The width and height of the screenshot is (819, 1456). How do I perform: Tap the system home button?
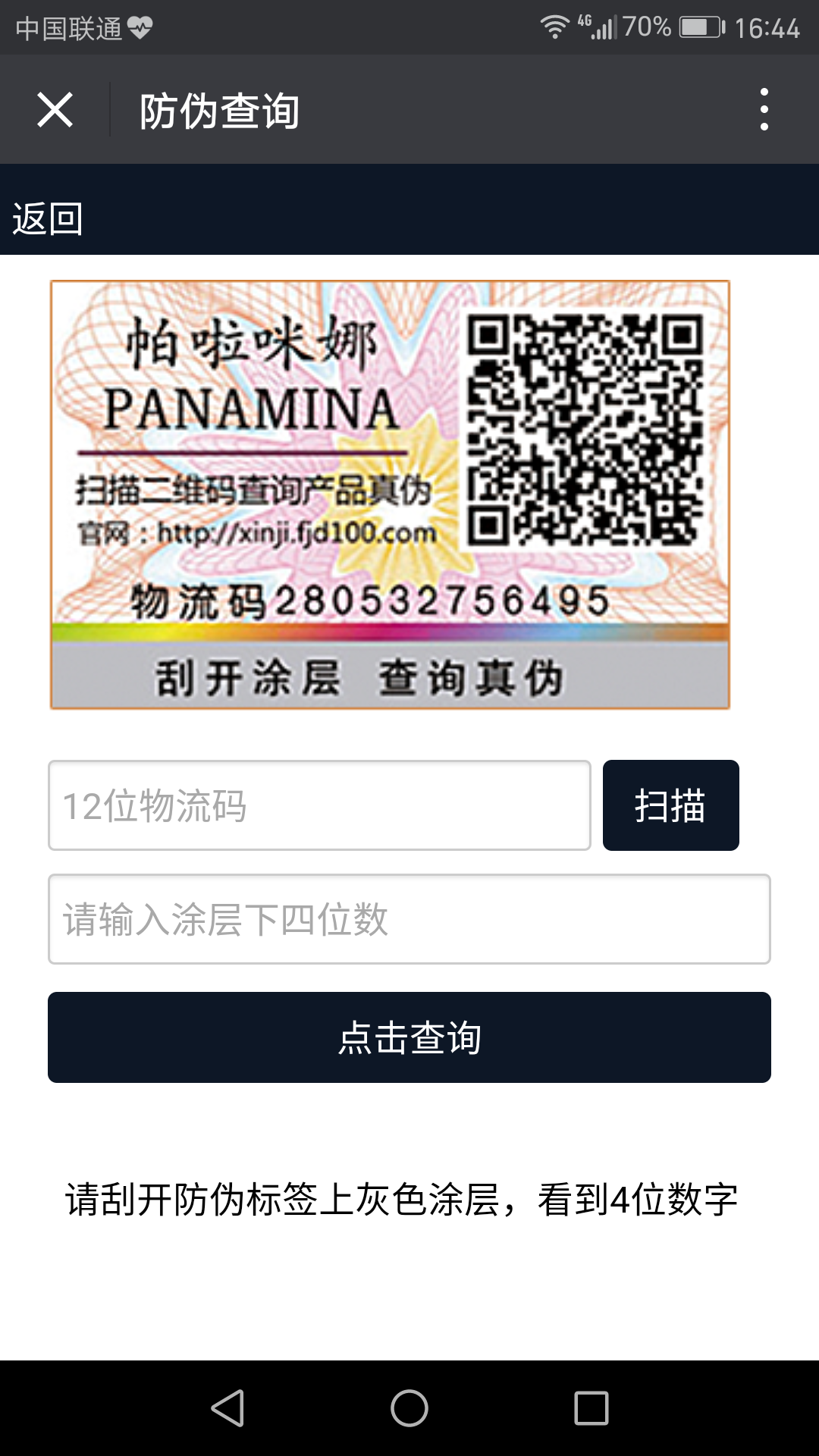(x=409, y=1408)
